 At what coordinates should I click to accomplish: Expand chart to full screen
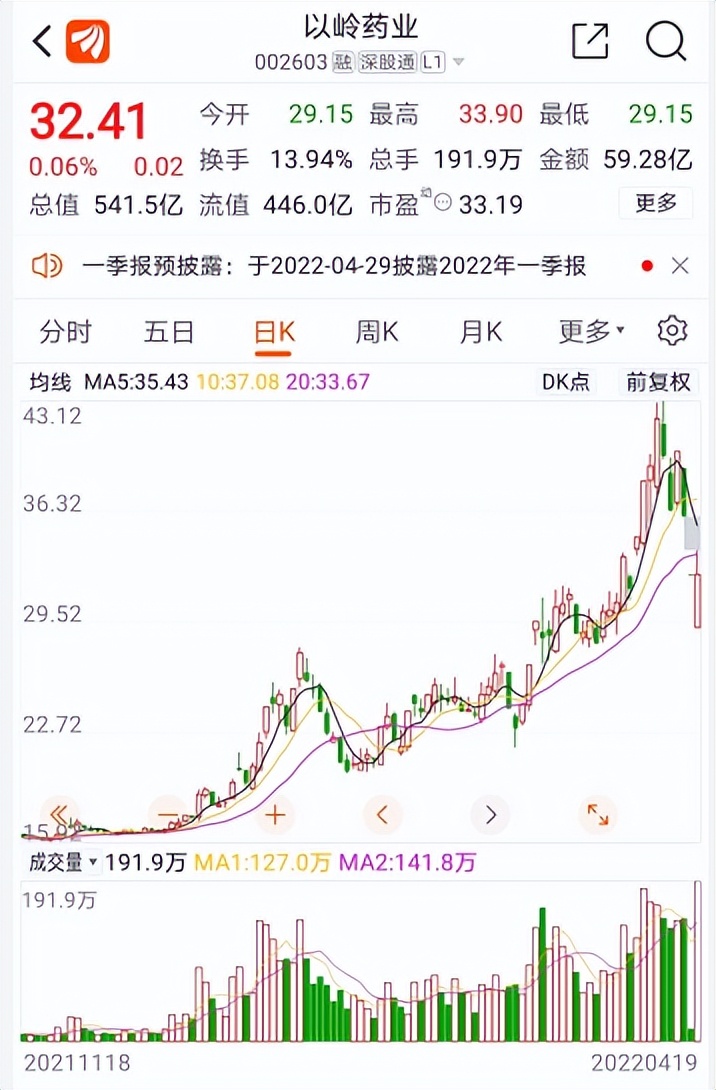(597, 814)
